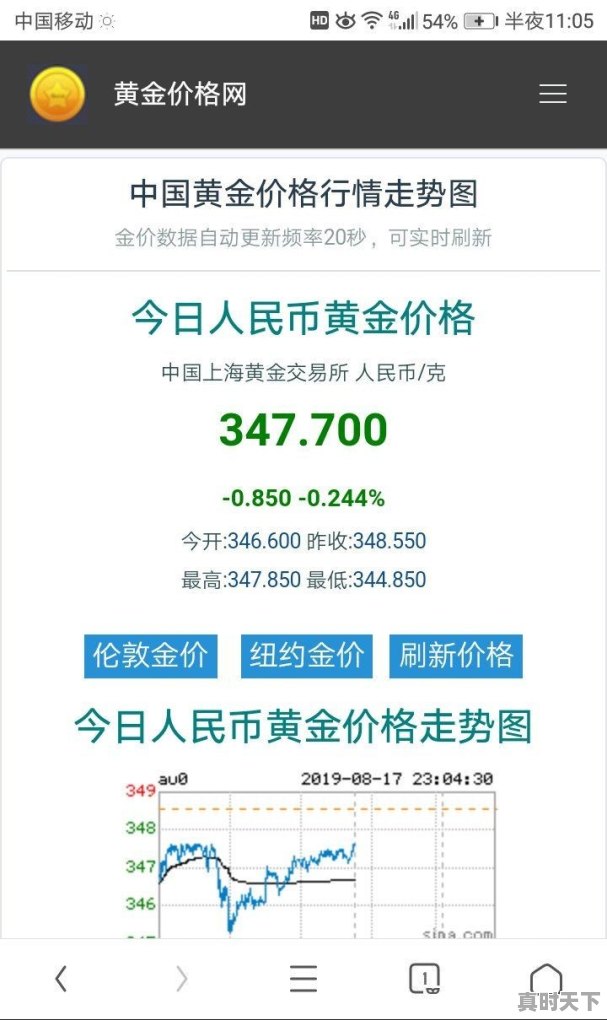Open browser tabs switcher
This screenshot has height=1020, width=607.
pos(425,978)
